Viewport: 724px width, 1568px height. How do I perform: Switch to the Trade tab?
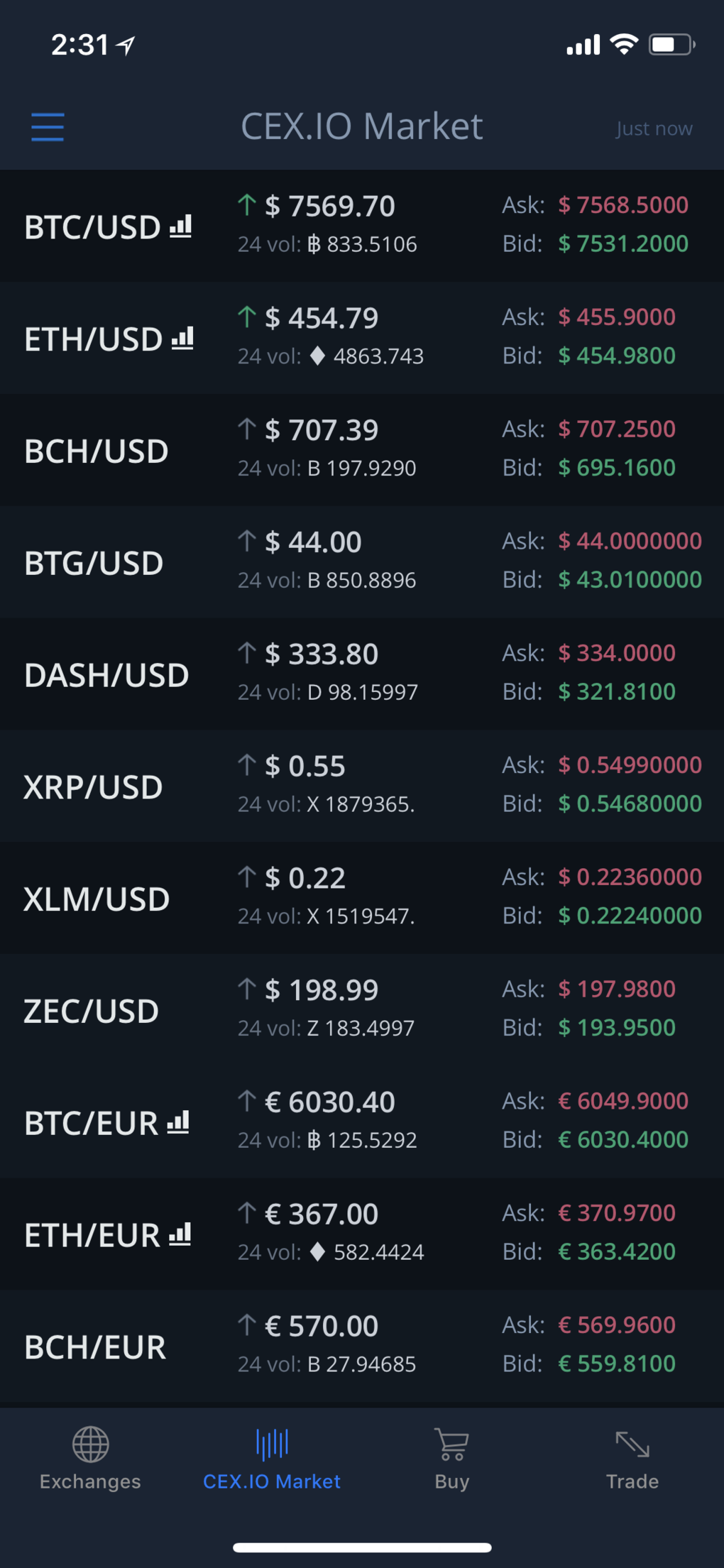pyautogui.click(x=632, y=1459)
